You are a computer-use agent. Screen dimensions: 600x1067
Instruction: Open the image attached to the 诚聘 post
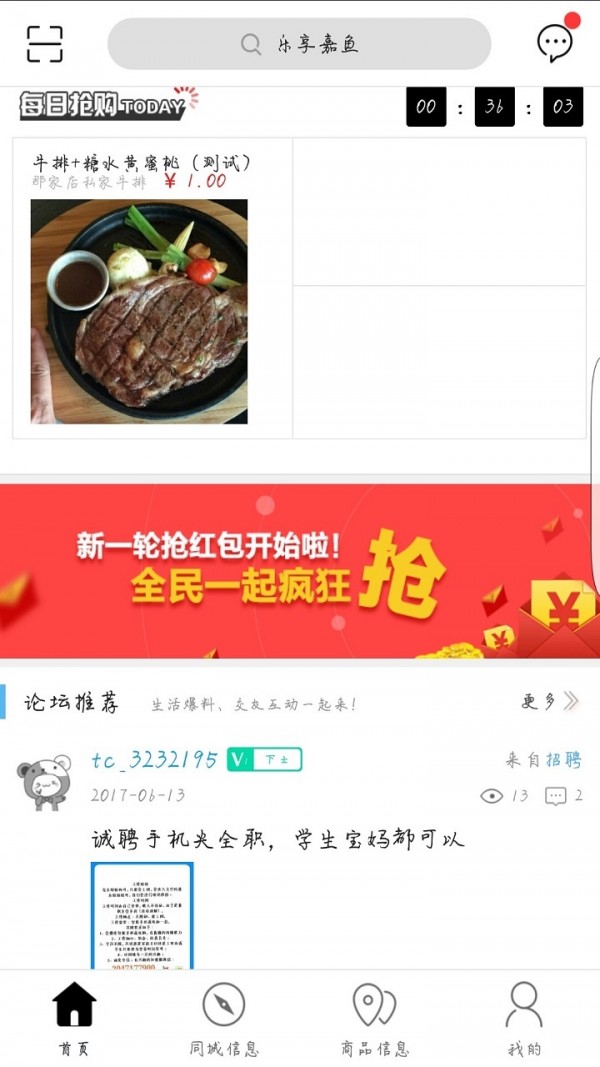point(141,915)
